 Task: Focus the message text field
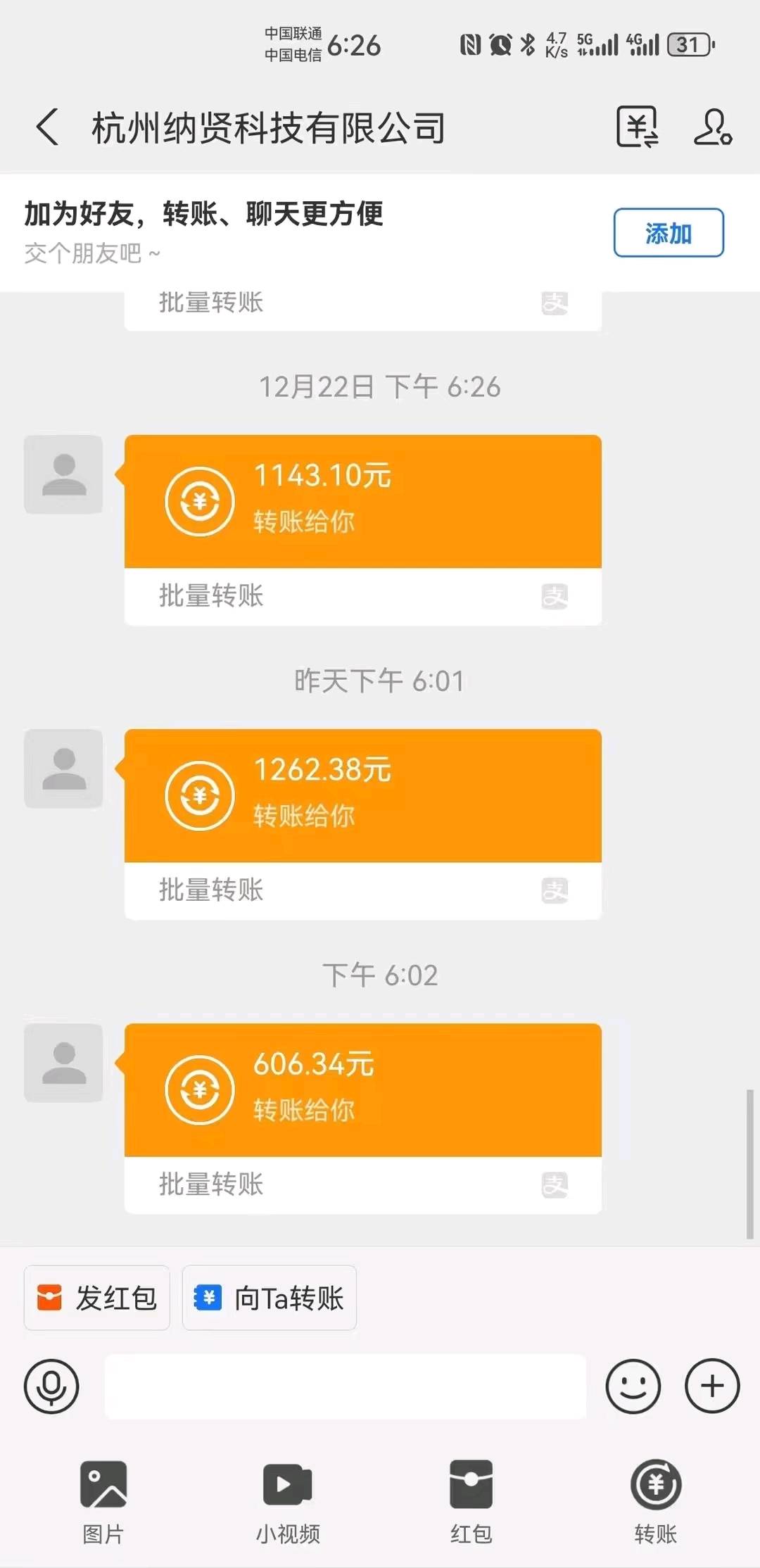pyautogui.click(x=346, y=1386)
